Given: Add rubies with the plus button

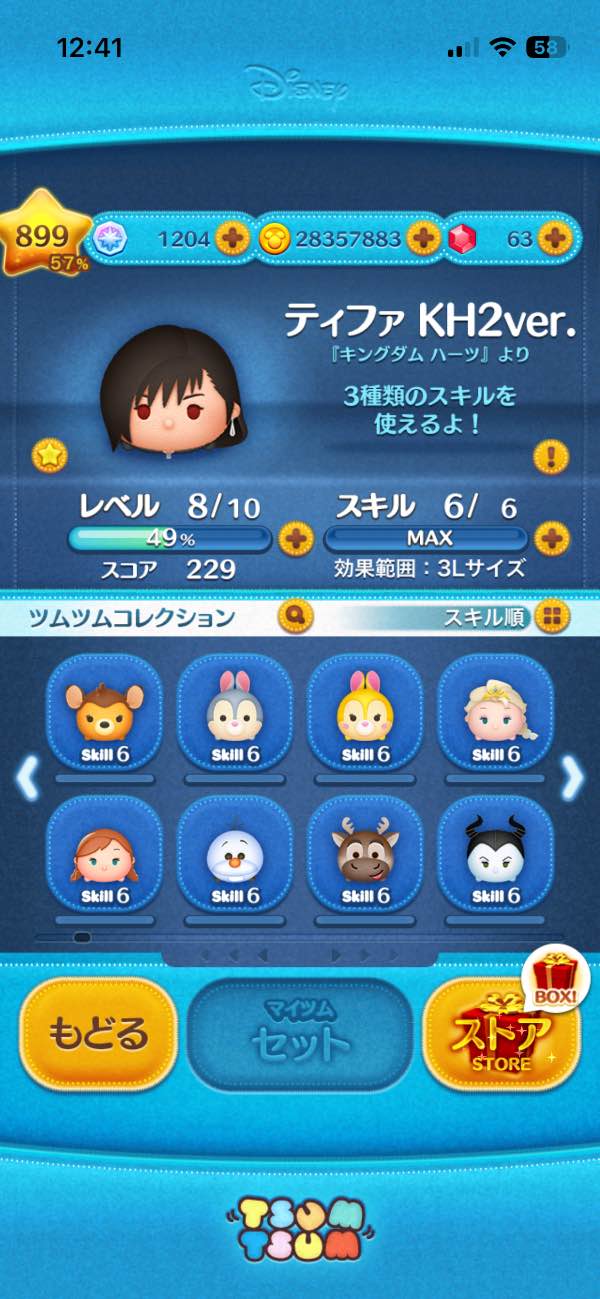Looking at the screenshot, I should click(553, 239).
